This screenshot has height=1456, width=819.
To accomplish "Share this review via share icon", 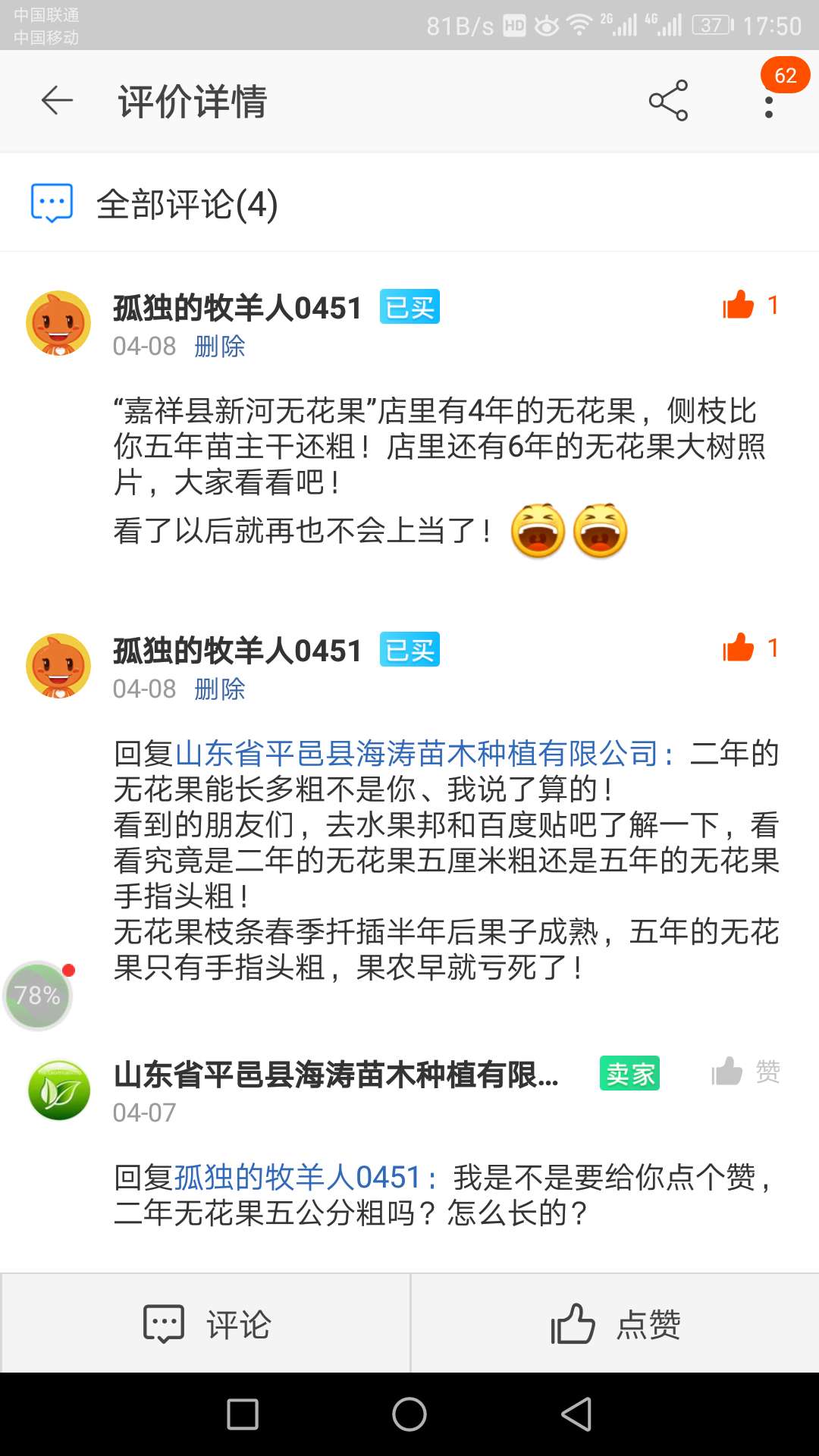I will pos(668,100).
